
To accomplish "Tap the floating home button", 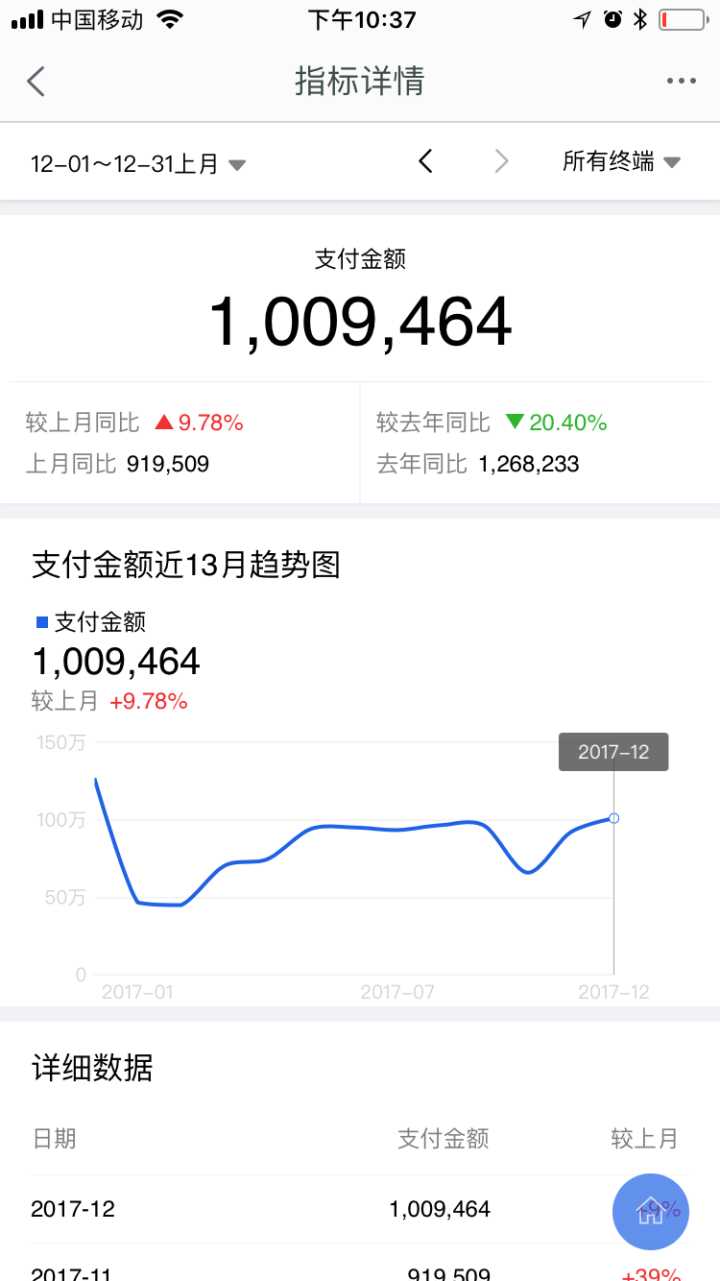I will (650, 1211).
